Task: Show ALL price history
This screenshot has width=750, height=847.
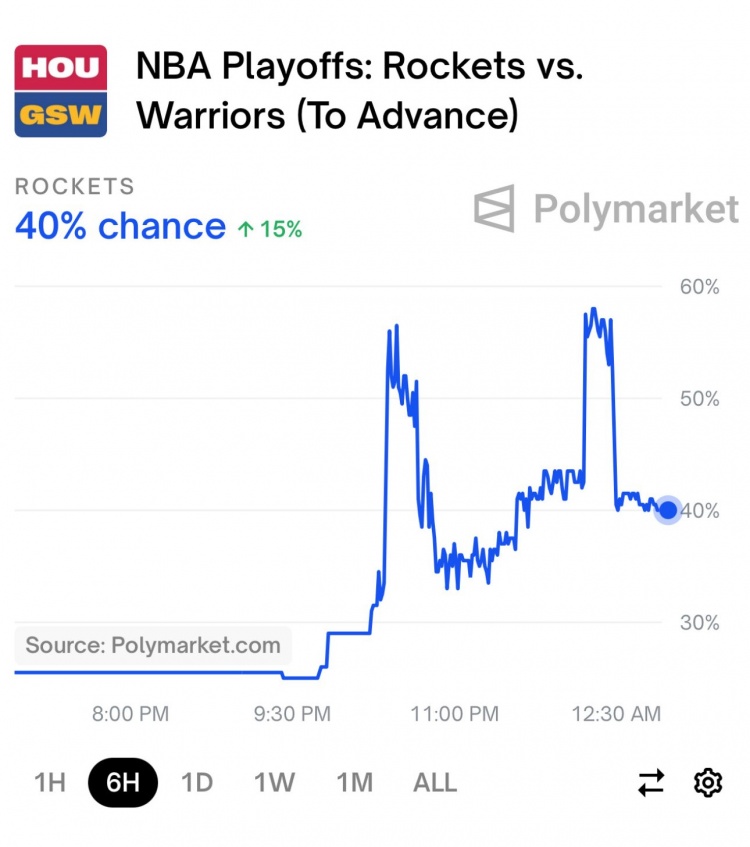Action: [x=435, y=782]
